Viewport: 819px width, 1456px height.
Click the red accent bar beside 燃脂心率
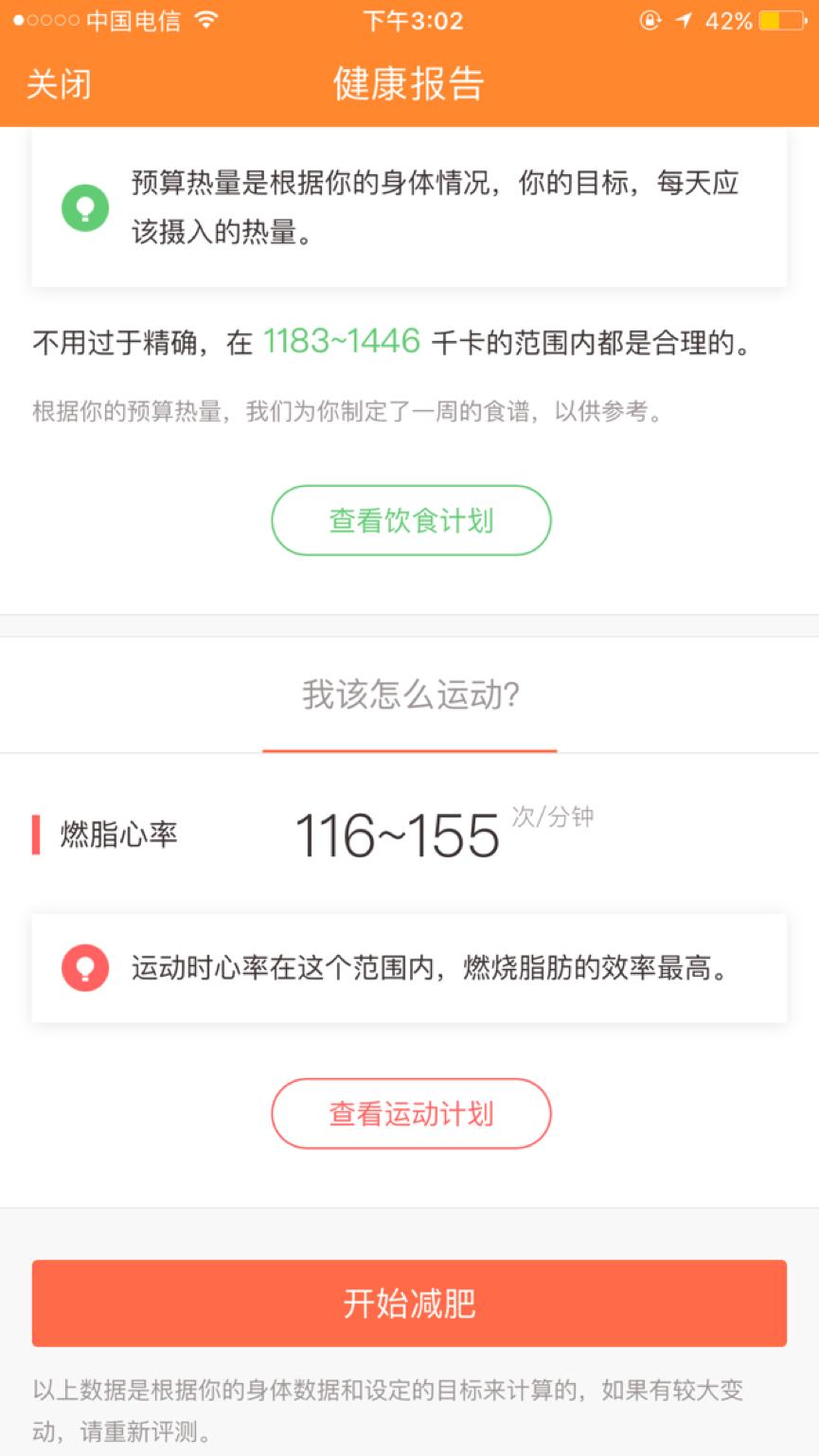(36, 834)
